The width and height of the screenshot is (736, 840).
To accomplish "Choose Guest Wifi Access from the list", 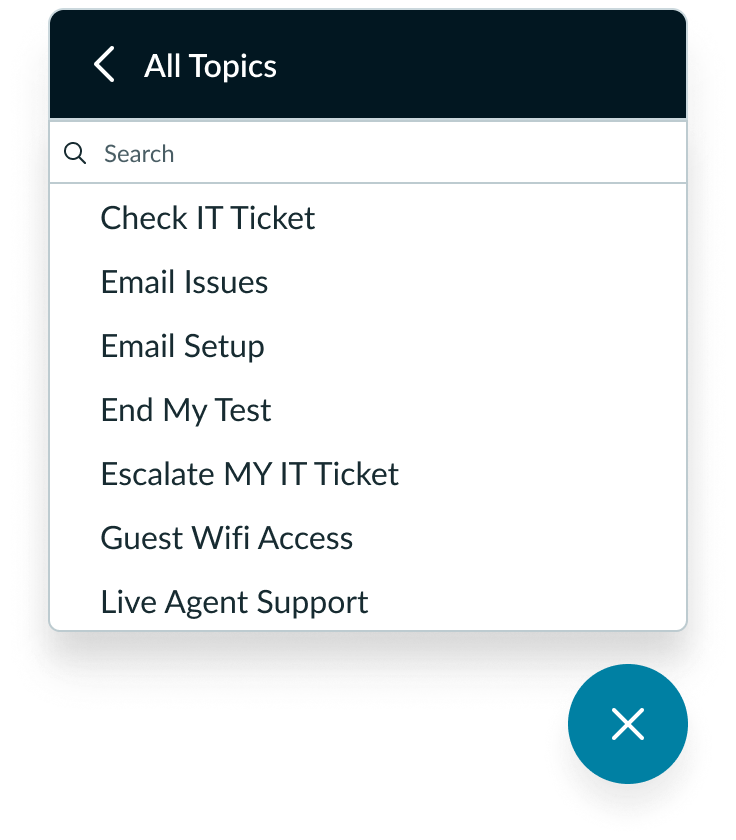I will pyautogui.click(x=226, y=538).
